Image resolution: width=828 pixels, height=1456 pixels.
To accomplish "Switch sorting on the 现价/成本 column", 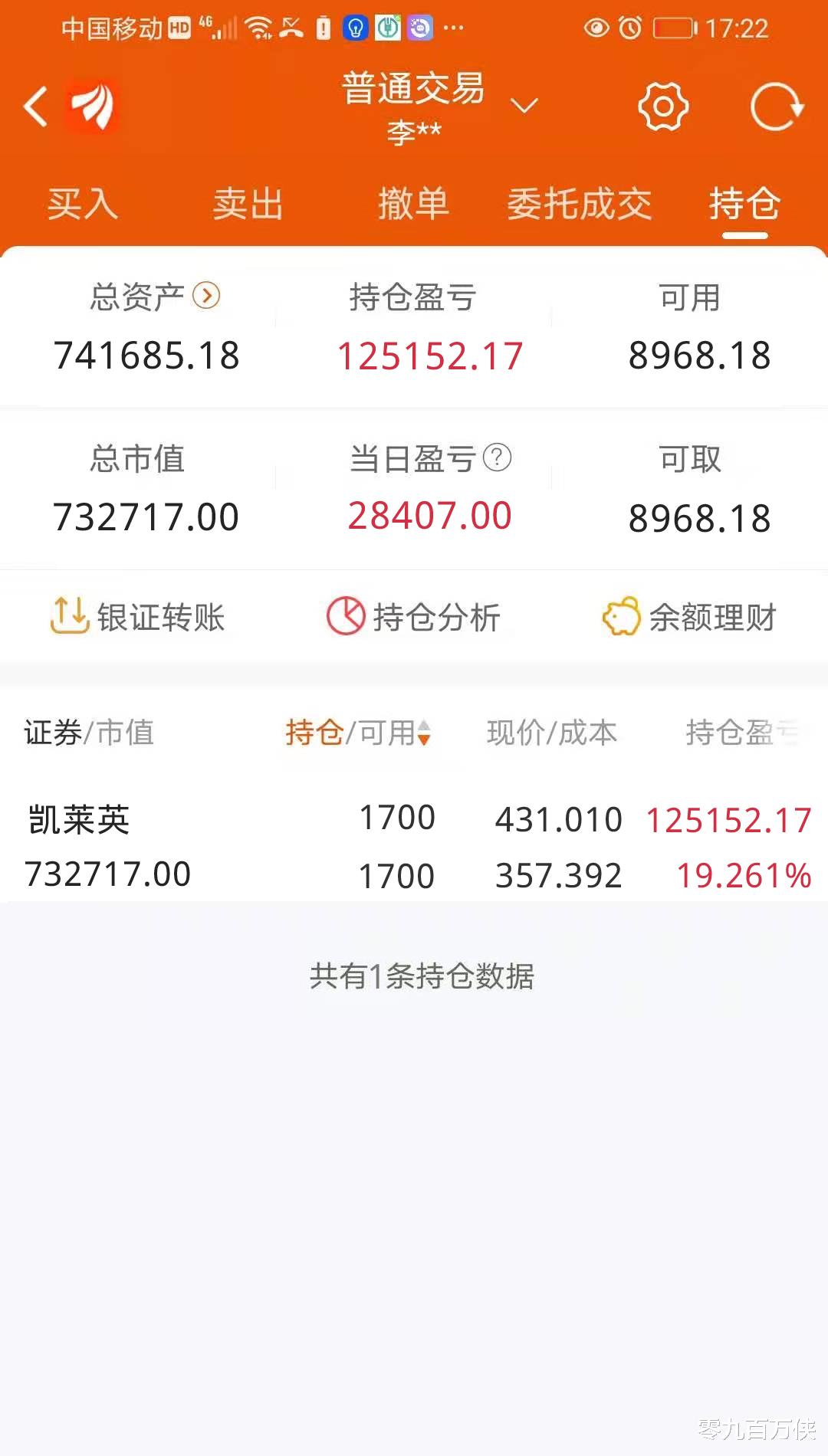I will 552,733.
